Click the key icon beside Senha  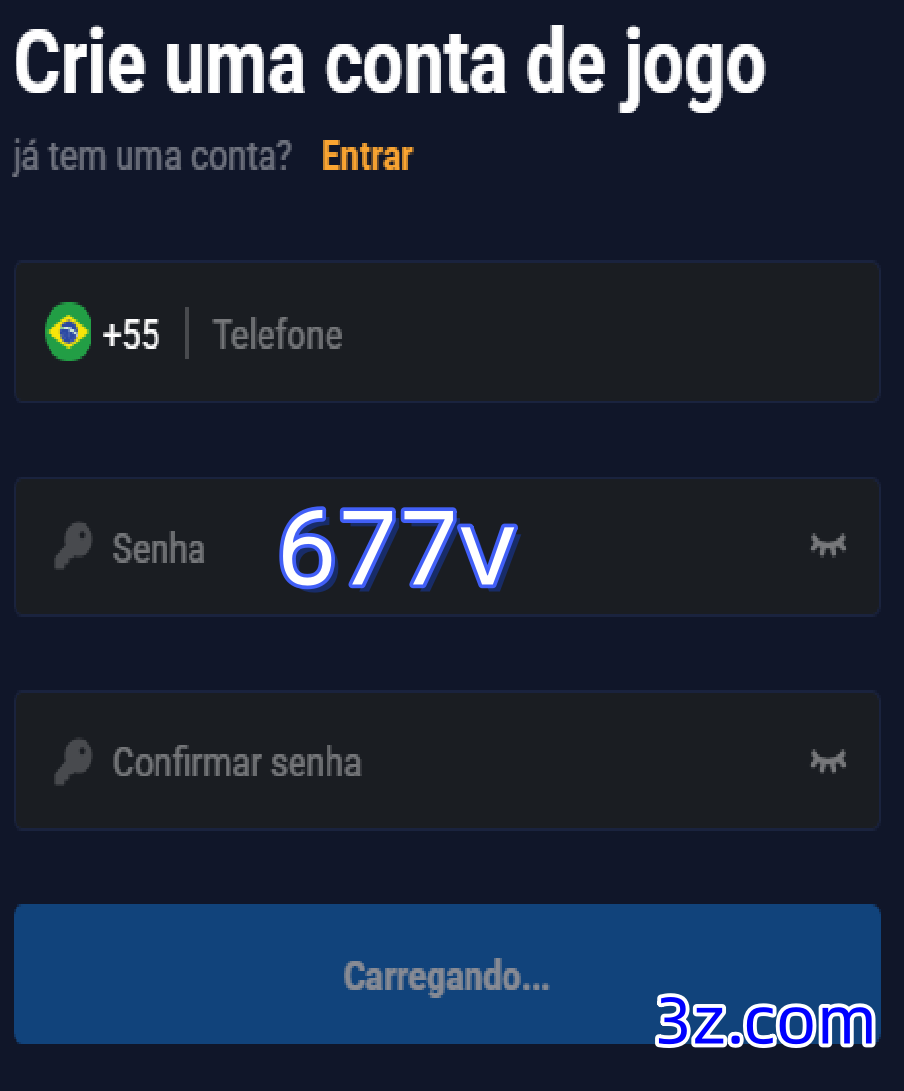point(72,547)
